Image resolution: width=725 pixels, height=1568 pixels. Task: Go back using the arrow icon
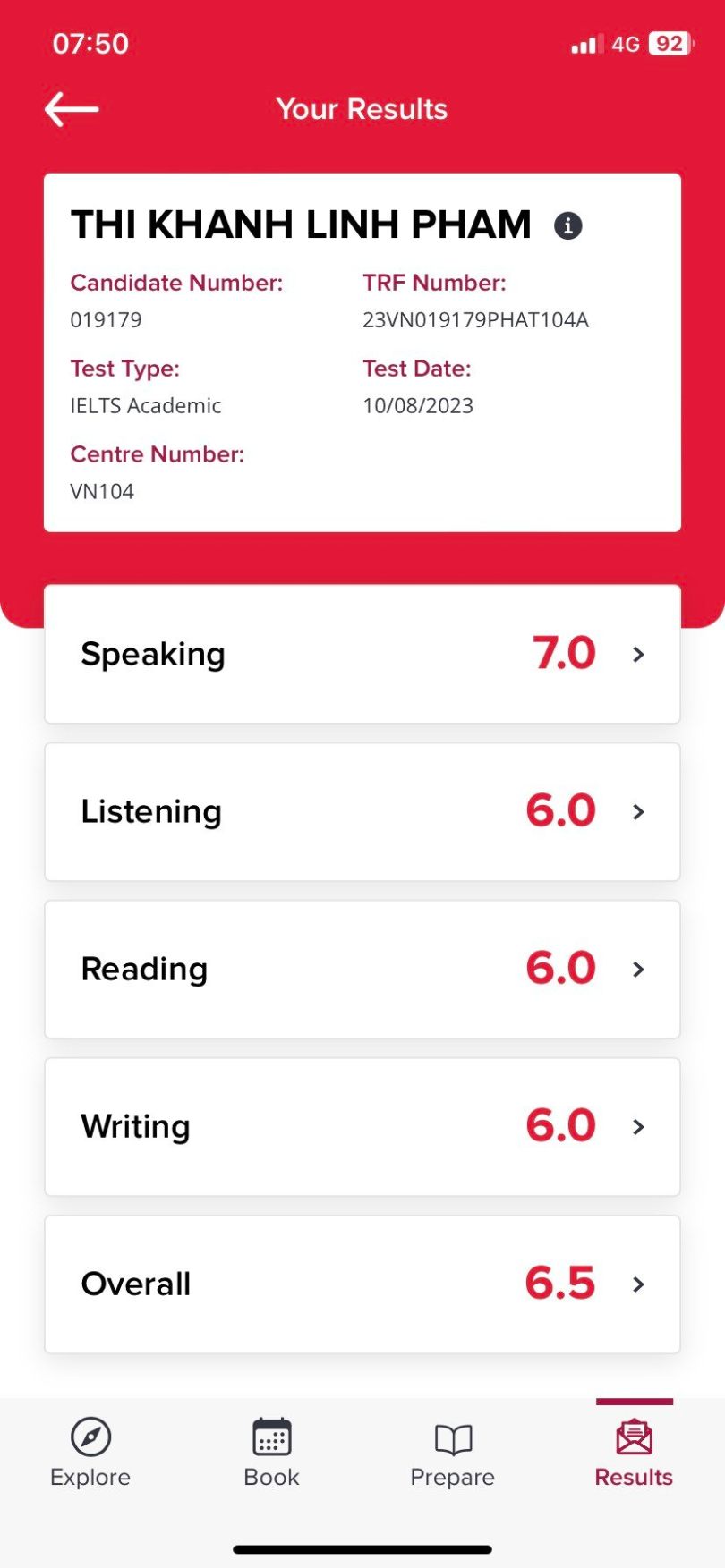[72, 109]
